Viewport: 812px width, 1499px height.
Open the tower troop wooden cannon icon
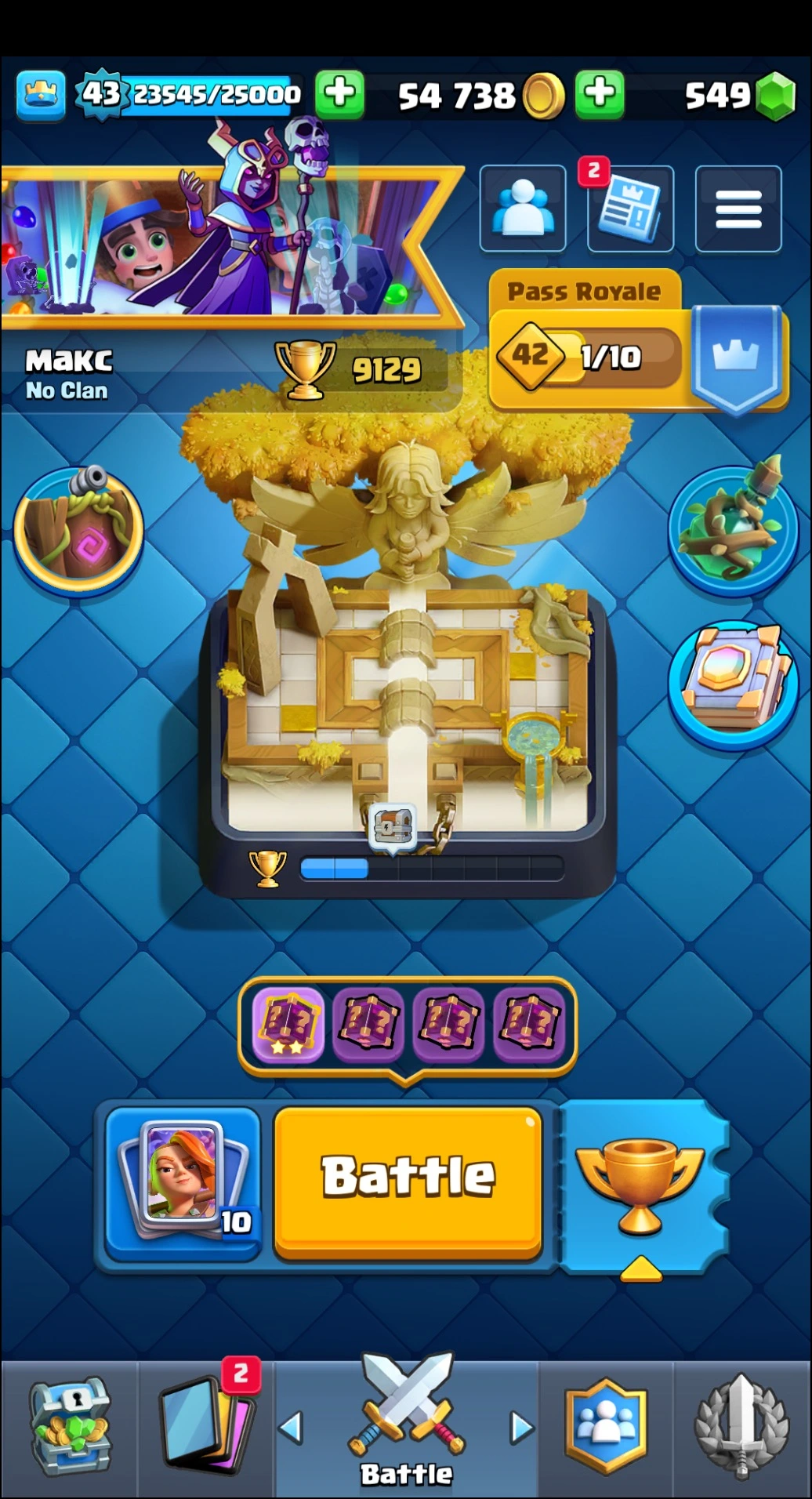(78, 531)
